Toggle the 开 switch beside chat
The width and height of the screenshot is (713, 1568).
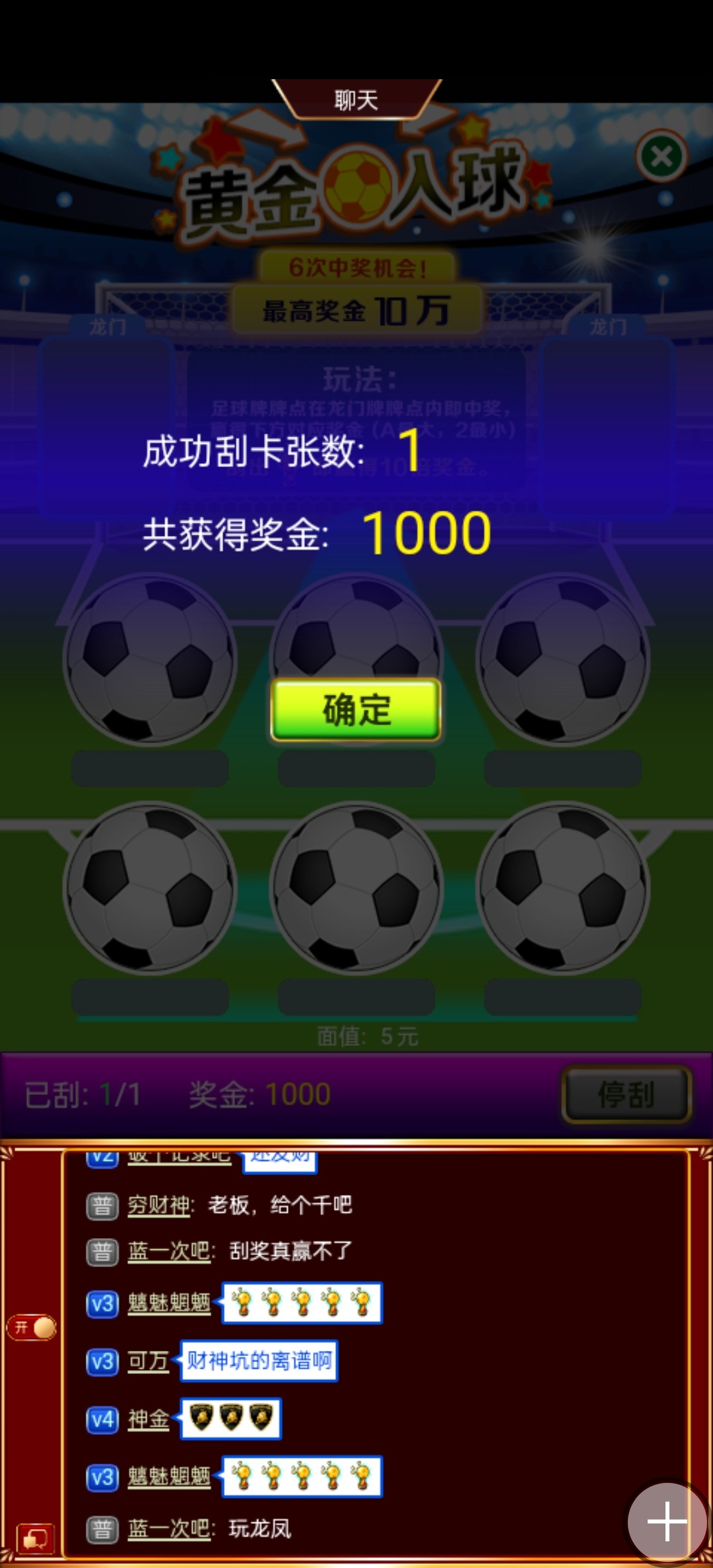[32, 1327]
